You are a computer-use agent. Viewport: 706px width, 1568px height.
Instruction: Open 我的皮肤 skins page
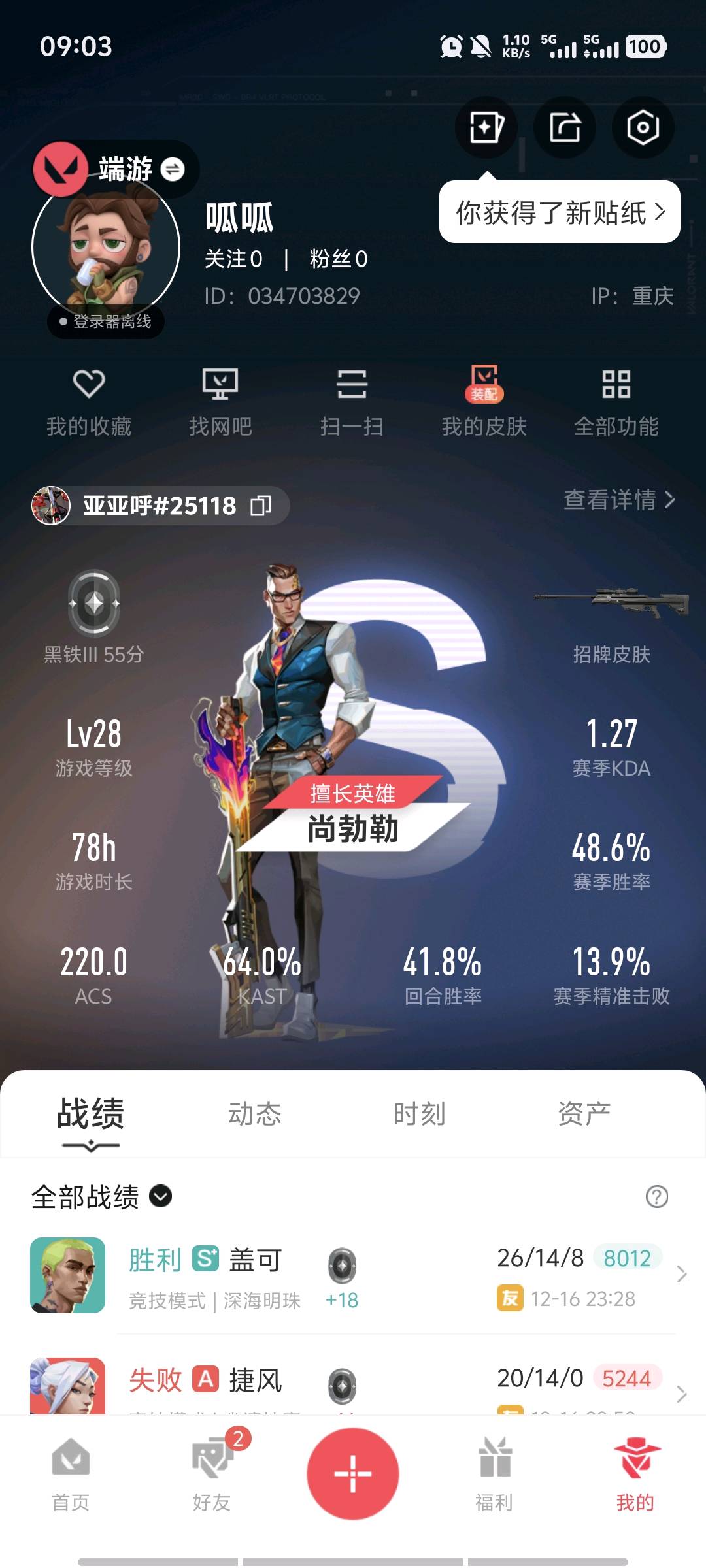coord(484,400)
